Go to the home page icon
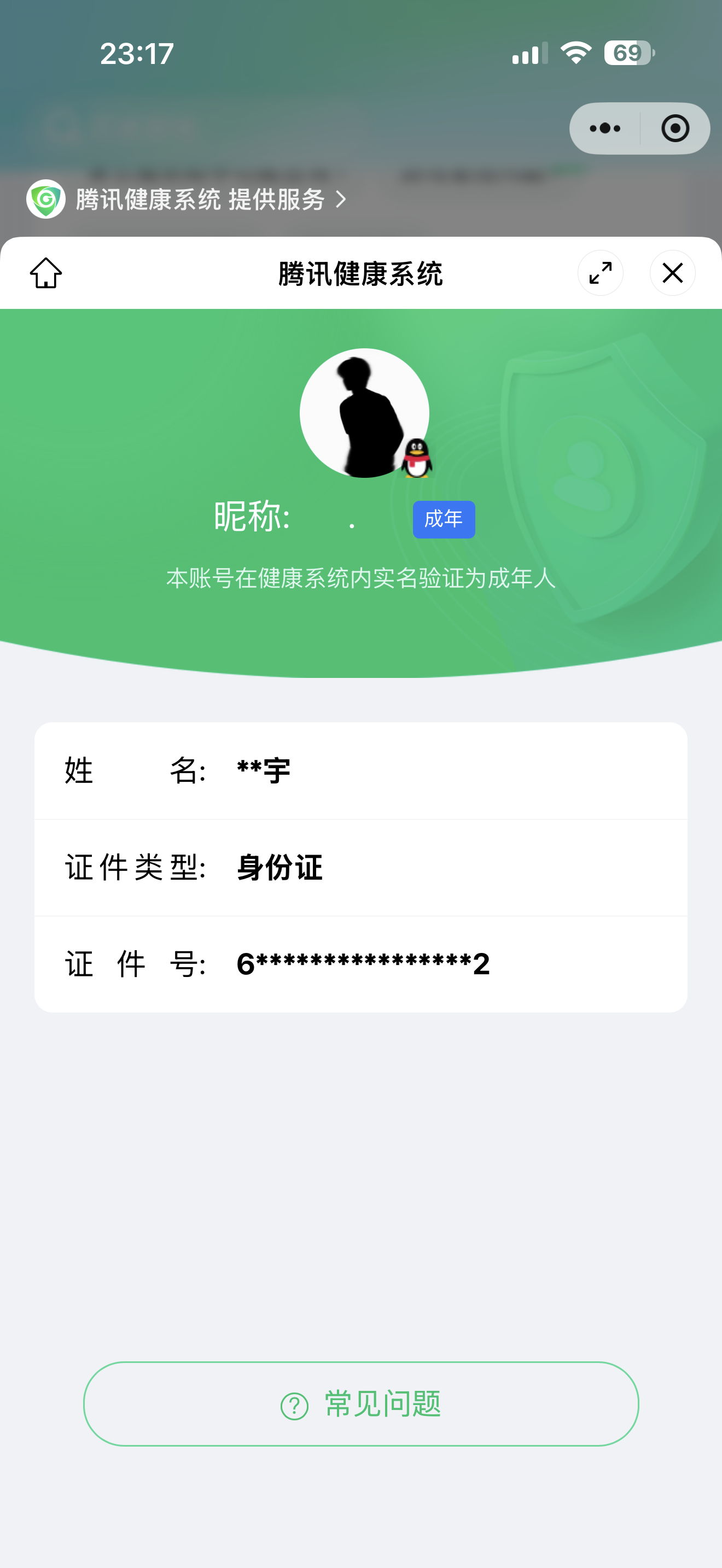Viewport: 722px width, 1568px height. pyautogui.click(x=45, y=273)
